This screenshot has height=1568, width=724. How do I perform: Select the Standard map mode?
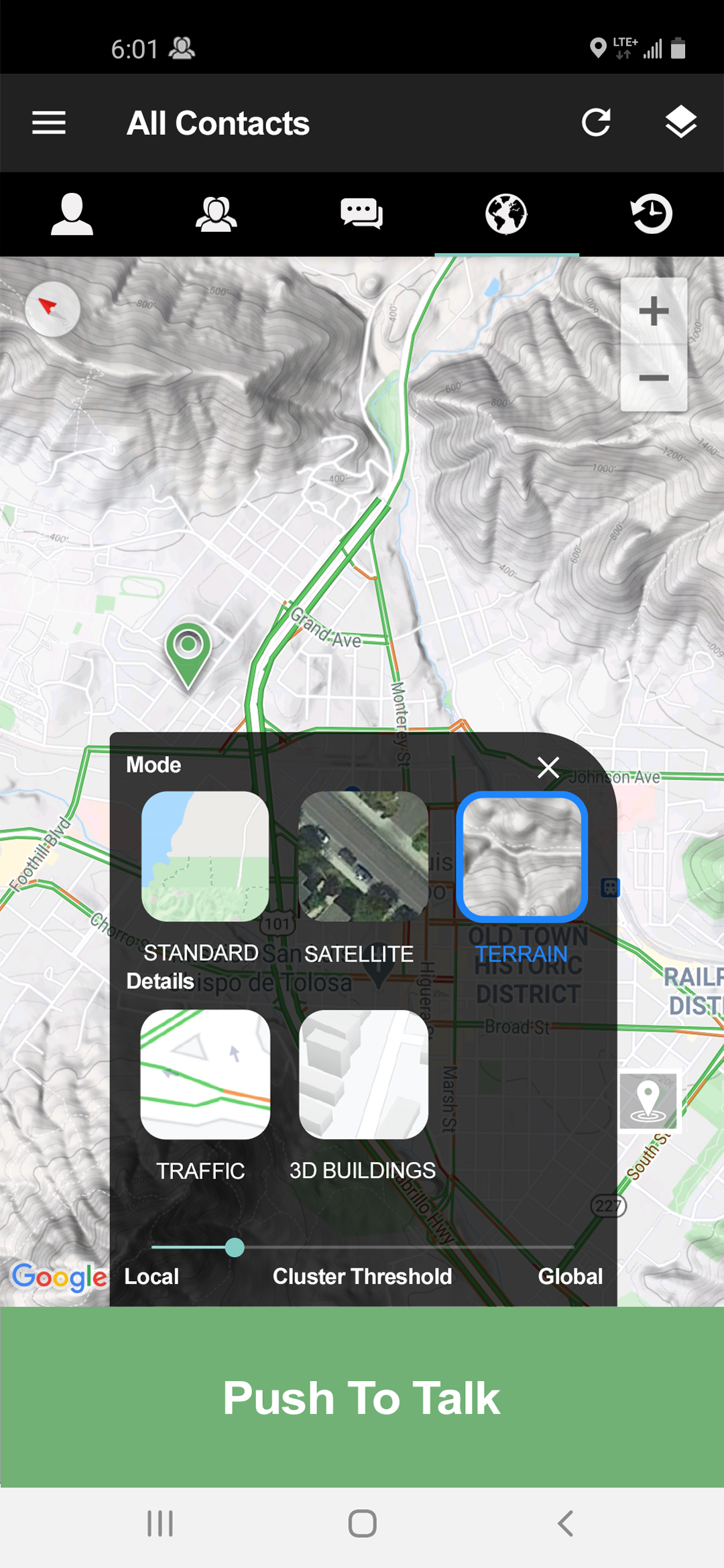205,856
